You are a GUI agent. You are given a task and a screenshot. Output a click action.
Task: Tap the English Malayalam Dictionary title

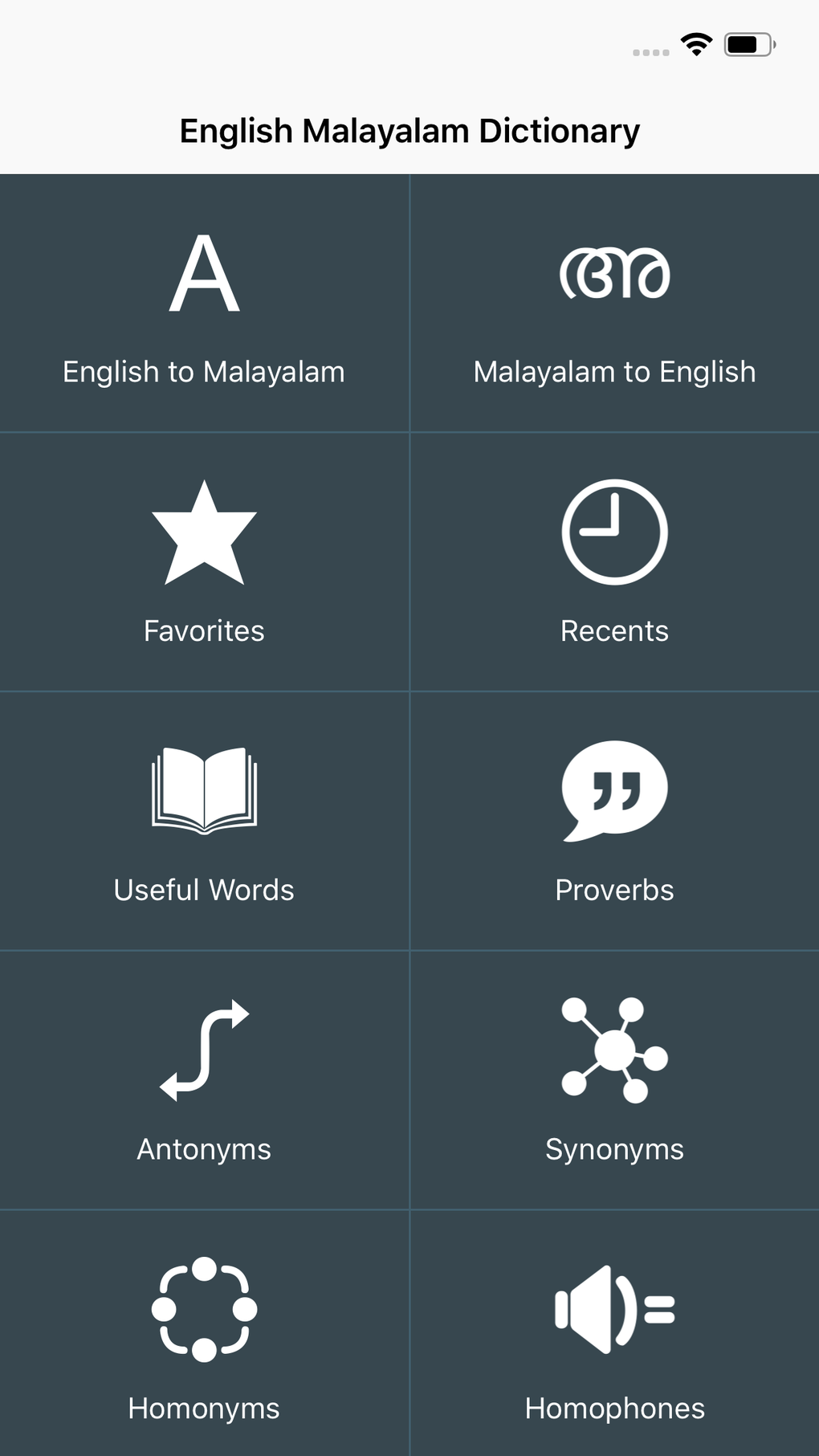(409, 129)
